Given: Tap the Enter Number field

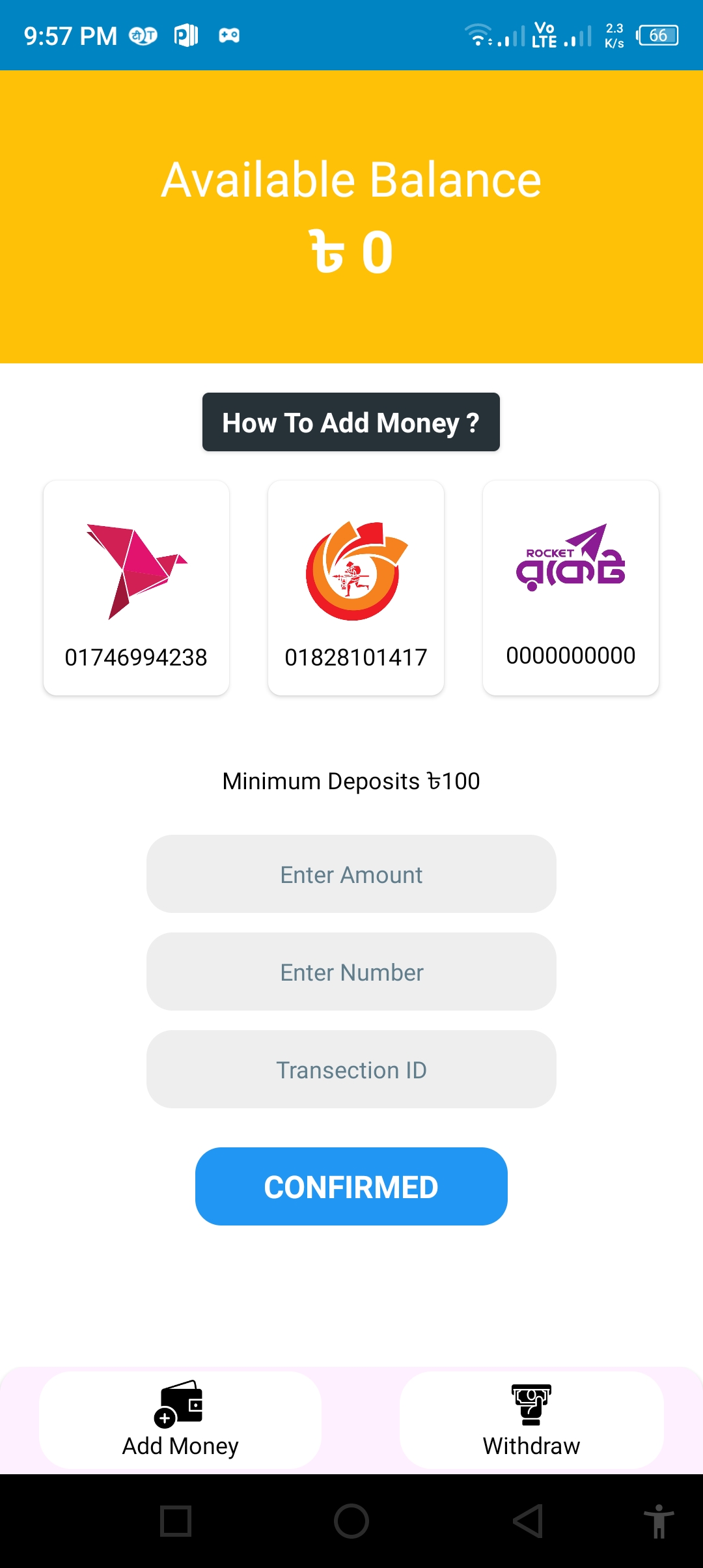Looking at the screenshot, I should tap(351, 972).
